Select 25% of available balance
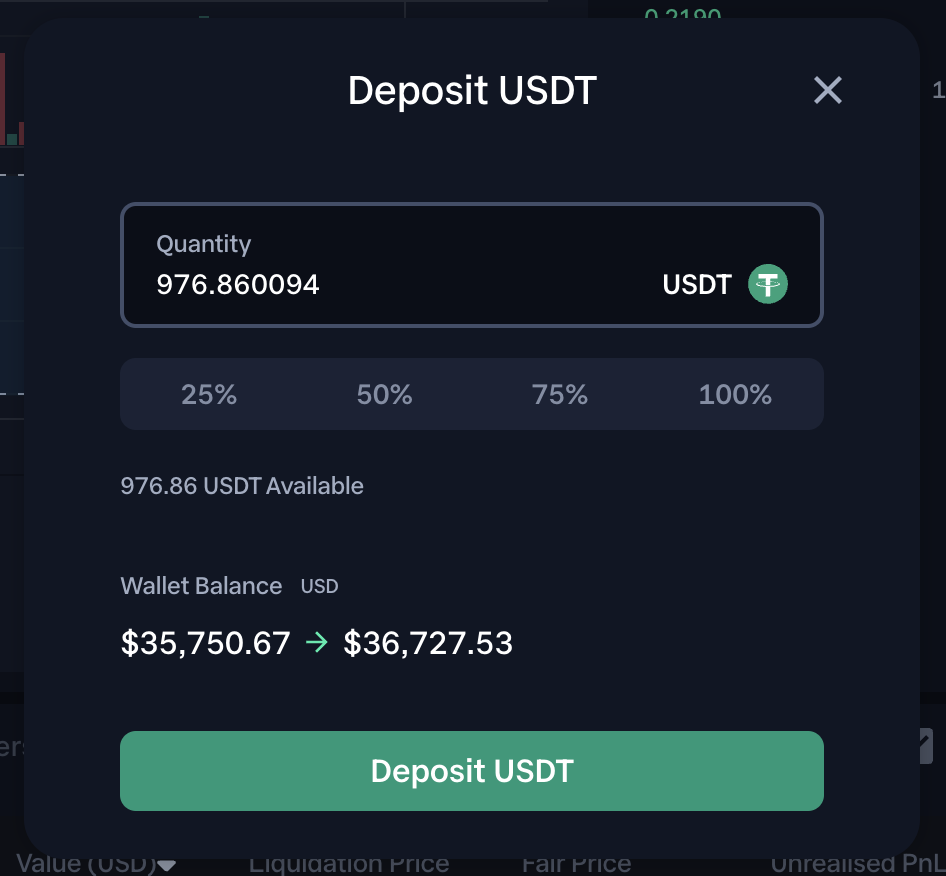 209,395
